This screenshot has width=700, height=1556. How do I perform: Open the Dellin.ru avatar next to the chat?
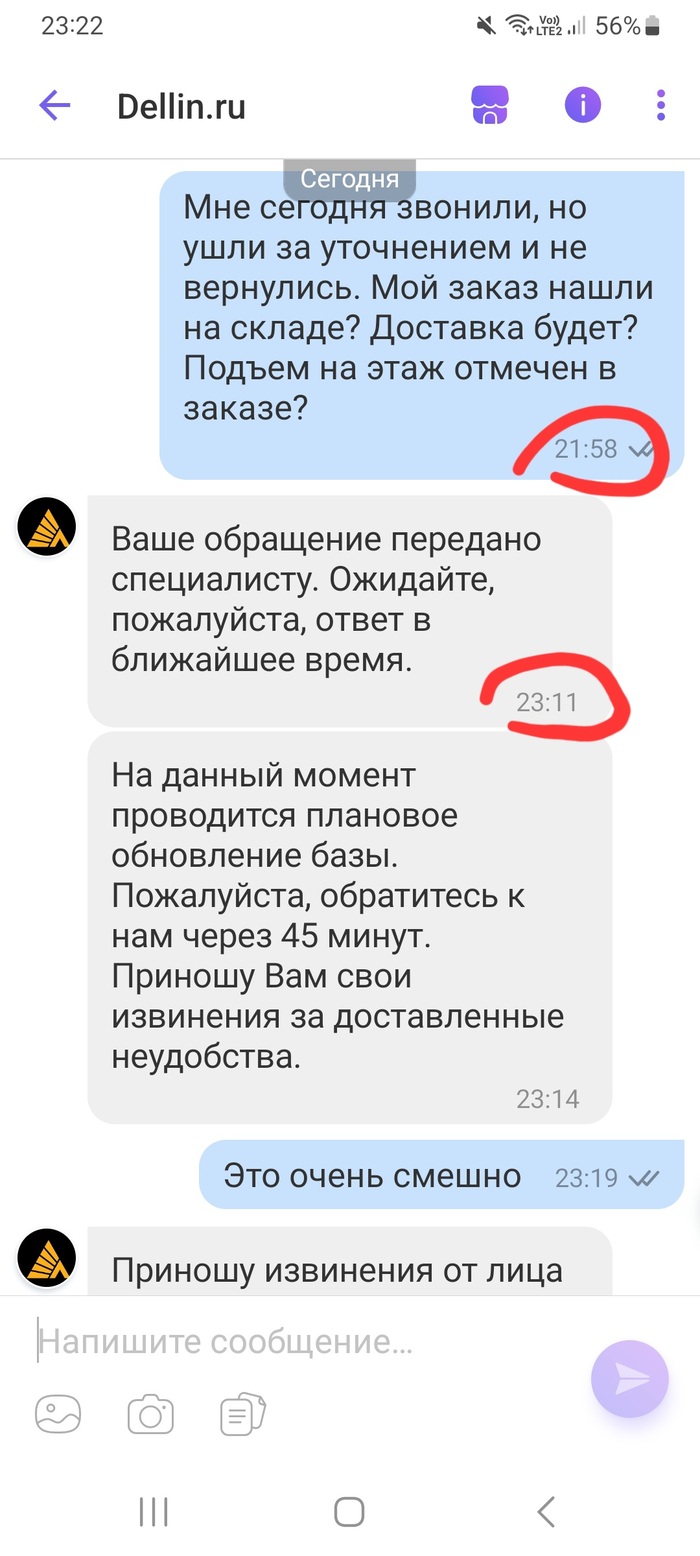point(46,526)
